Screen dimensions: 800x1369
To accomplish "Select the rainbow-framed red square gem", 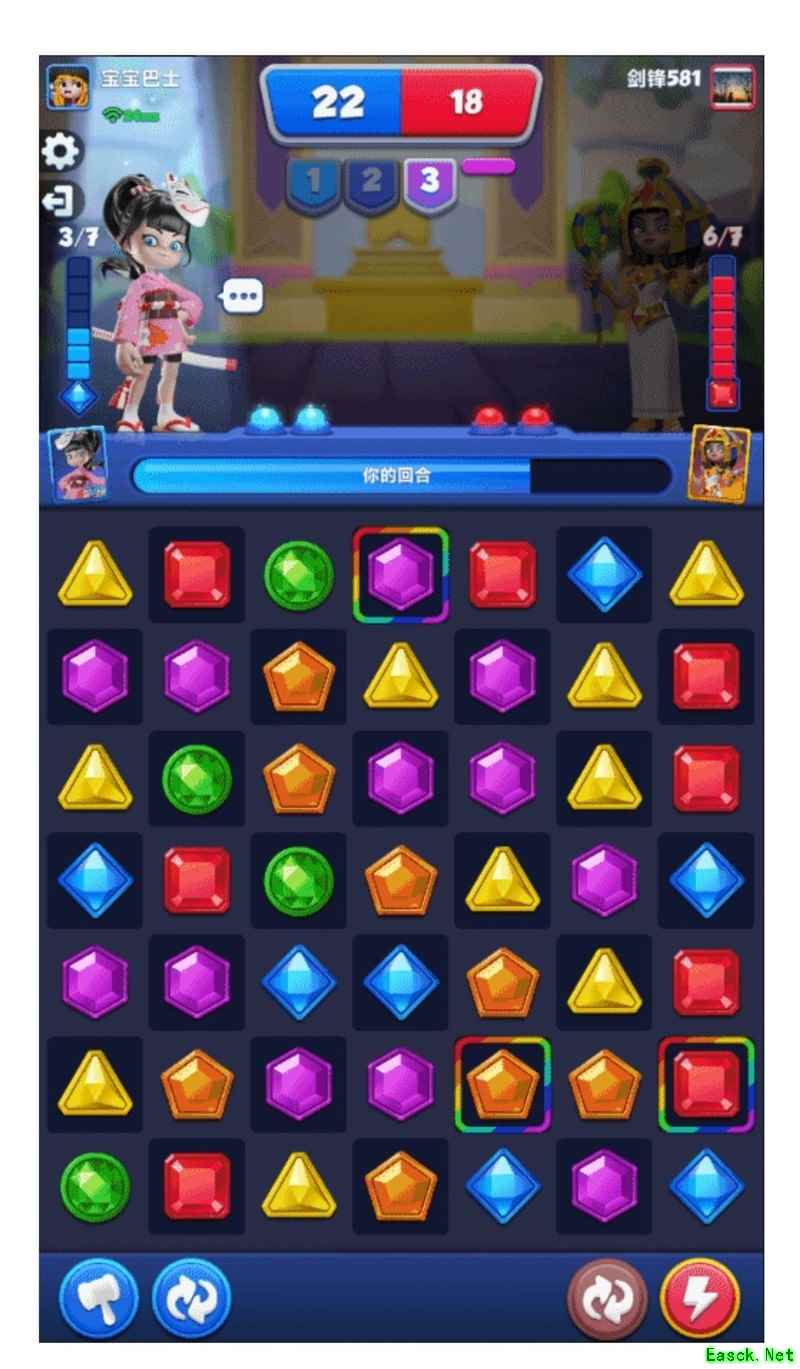I will pyautogui.click(x=706, y=1085).
